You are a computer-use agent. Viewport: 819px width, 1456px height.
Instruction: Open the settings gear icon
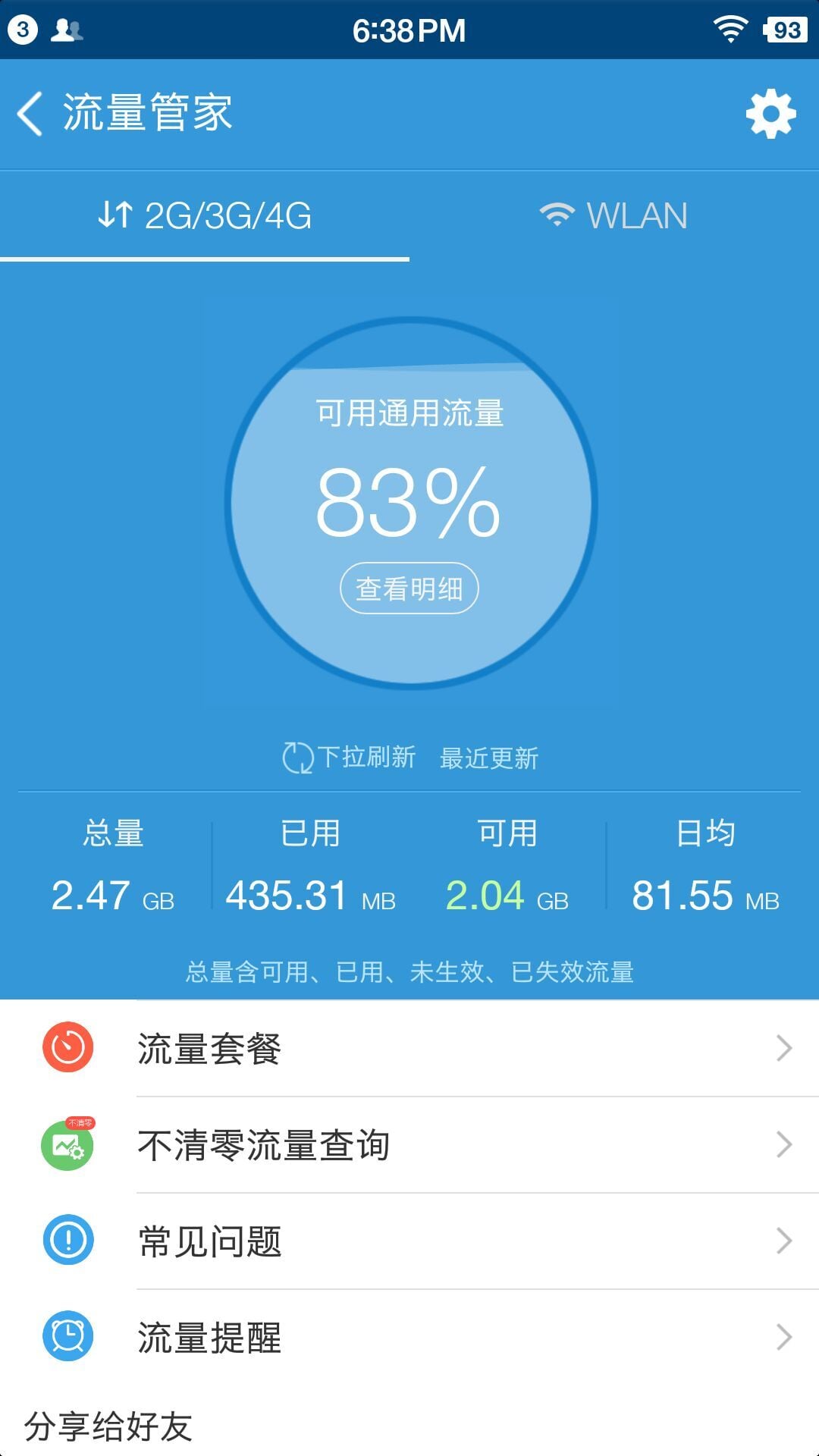pos(770,114)
